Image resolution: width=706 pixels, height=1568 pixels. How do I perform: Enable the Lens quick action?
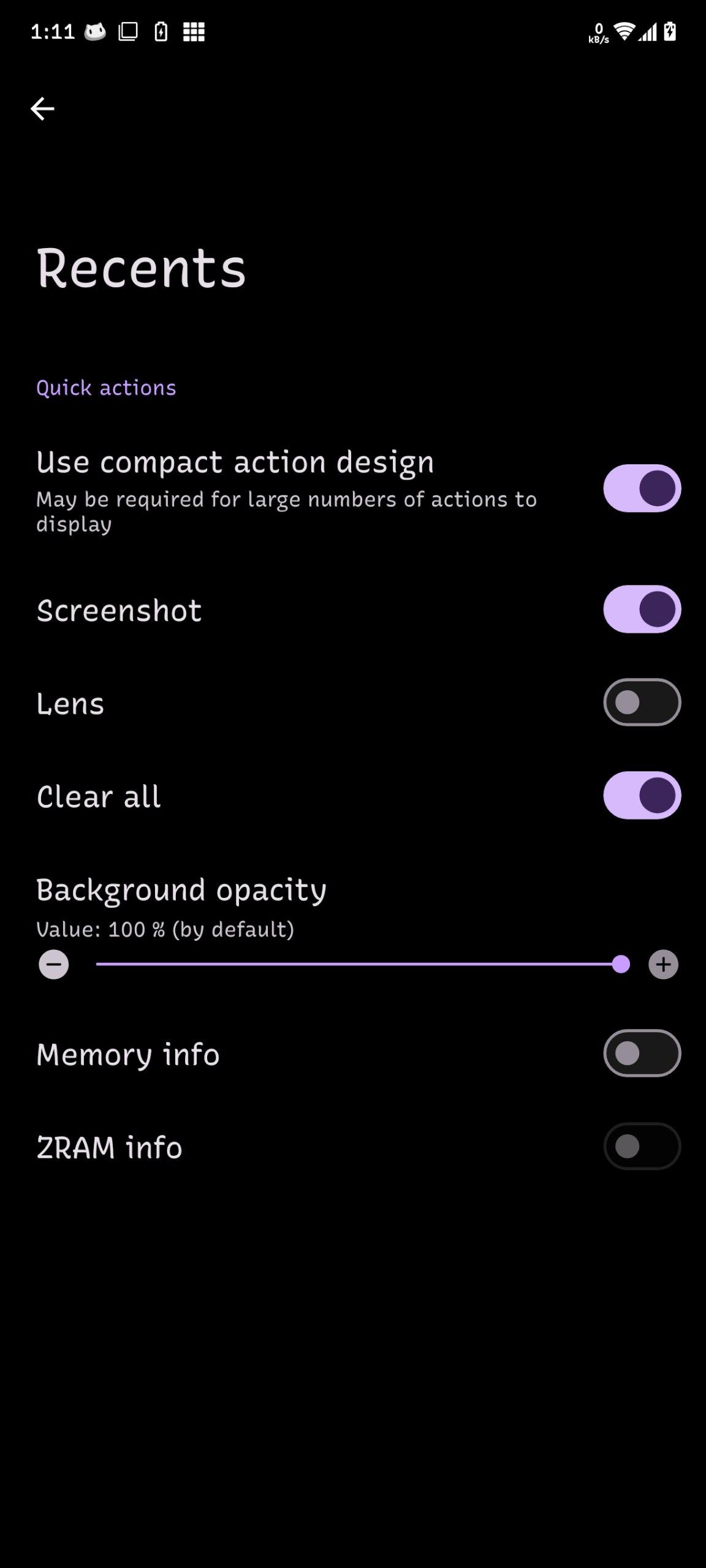[642, 703]
